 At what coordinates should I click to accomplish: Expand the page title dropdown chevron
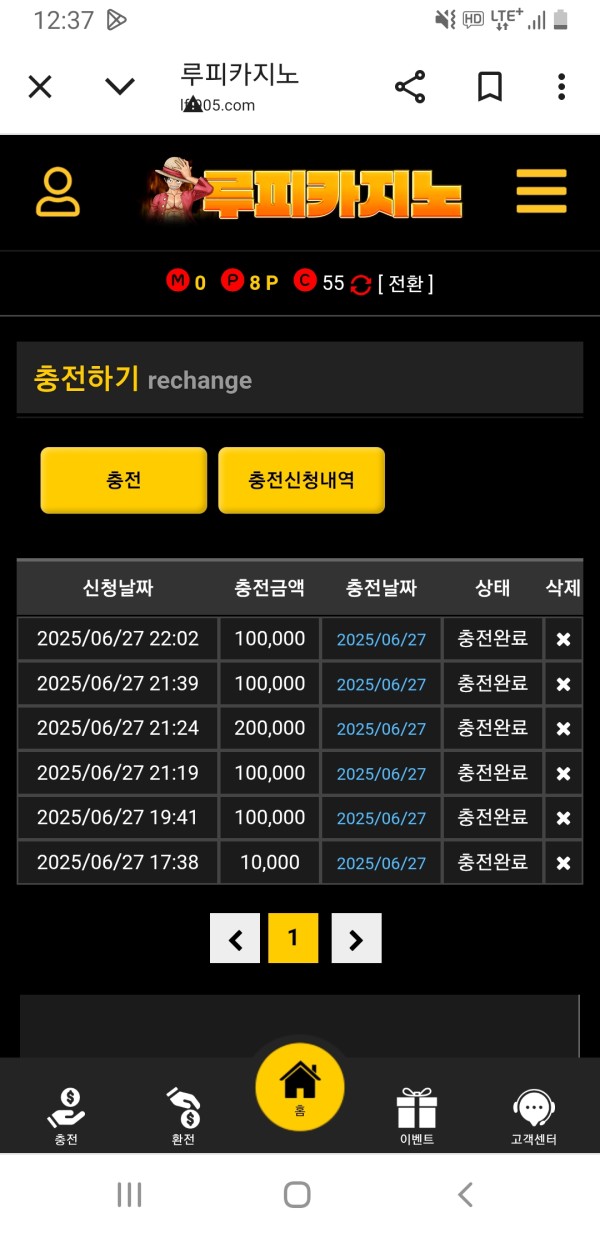pos(120,87)
